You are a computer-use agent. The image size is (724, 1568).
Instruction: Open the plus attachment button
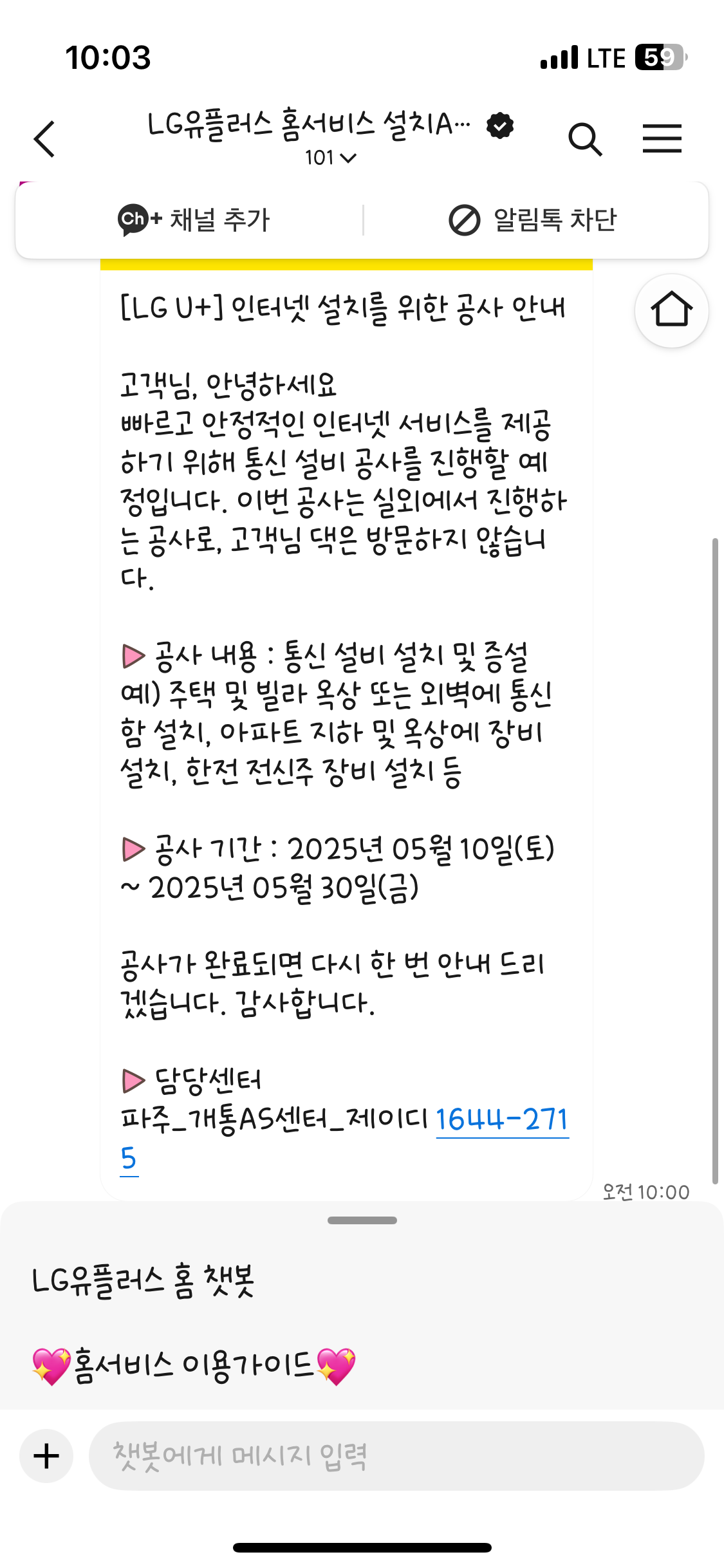coord(46,1456)
